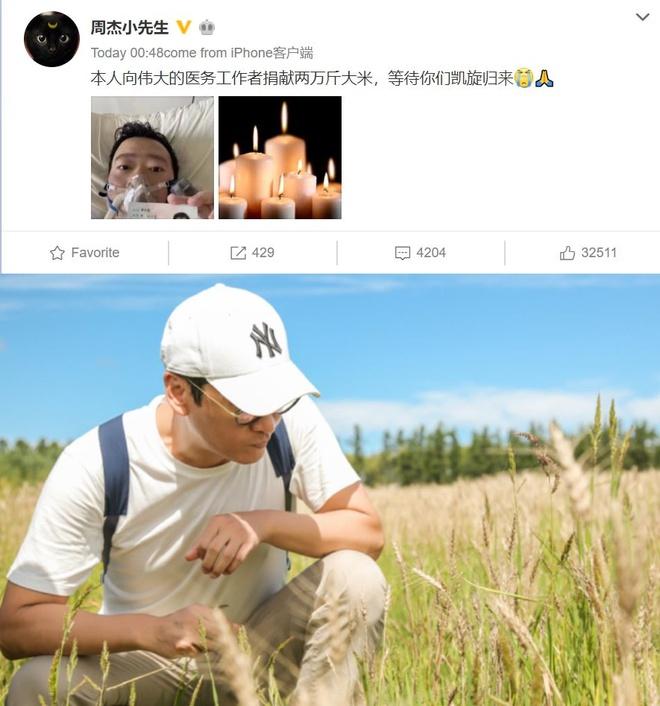The width and height of the screenshot is (660, 706).
Task: Like this post with 32511 likes
Action: [588, 253]
